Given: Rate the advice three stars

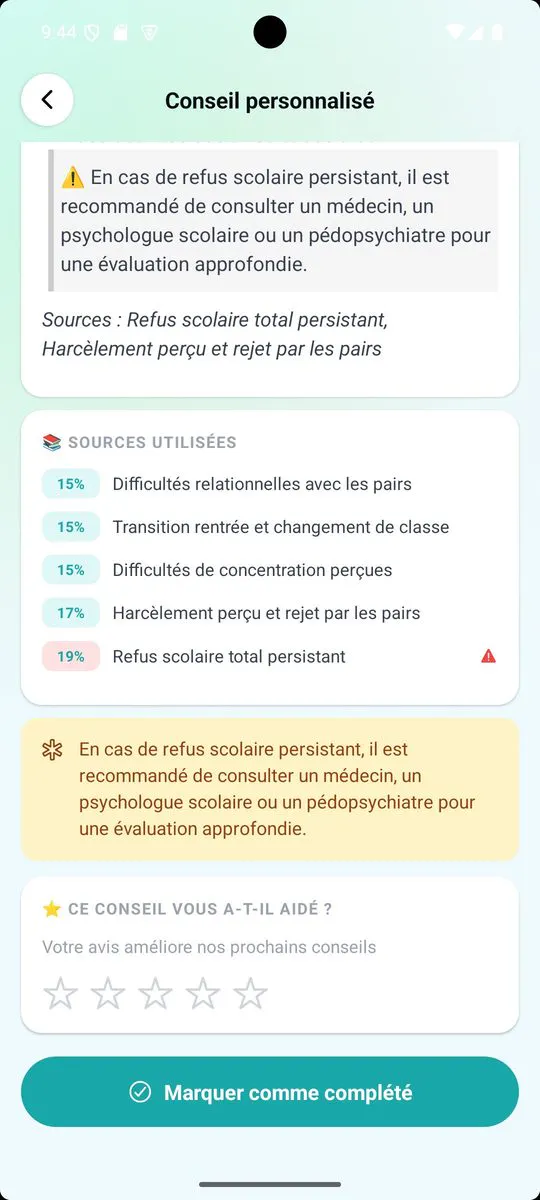Looking at the screenshot, I should (155, 993).
